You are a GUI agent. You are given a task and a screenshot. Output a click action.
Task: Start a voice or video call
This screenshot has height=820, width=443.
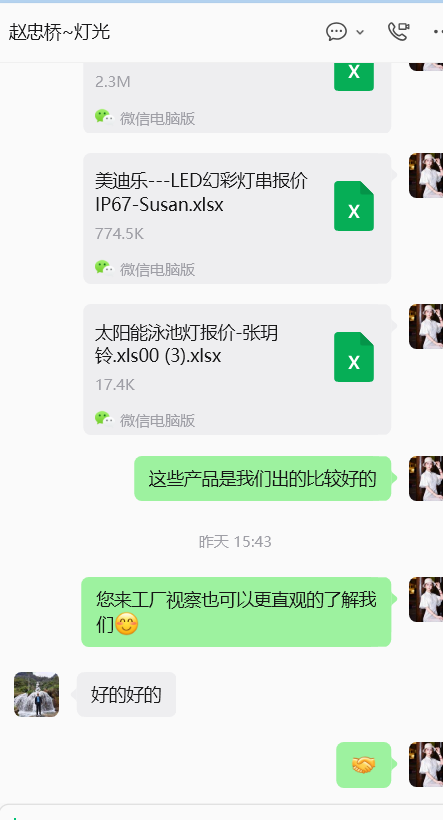(399, 31)
